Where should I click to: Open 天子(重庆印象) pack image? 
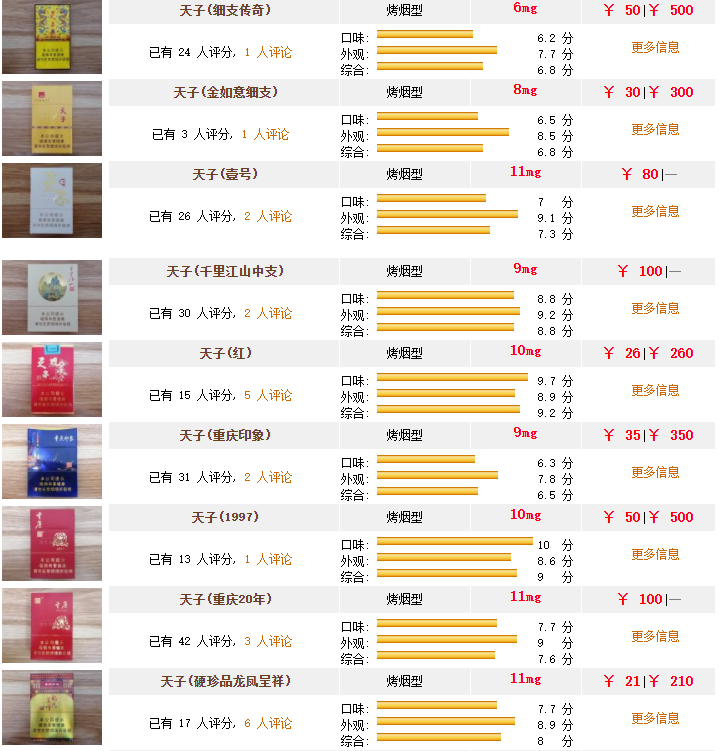[x=52, y=461]
